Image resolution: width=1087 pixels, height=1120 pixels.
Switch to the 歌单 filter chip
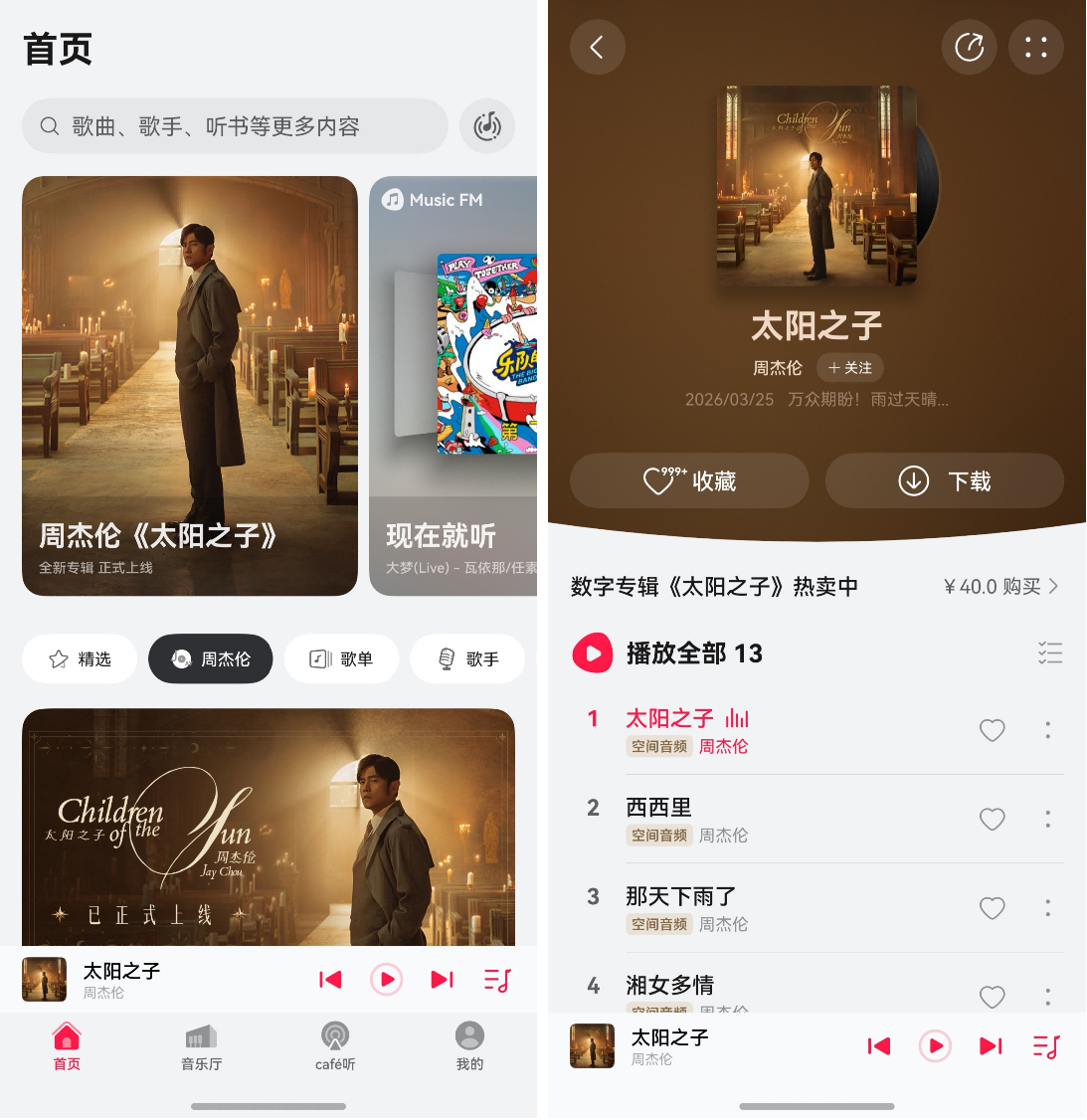[x=341, y=658]
